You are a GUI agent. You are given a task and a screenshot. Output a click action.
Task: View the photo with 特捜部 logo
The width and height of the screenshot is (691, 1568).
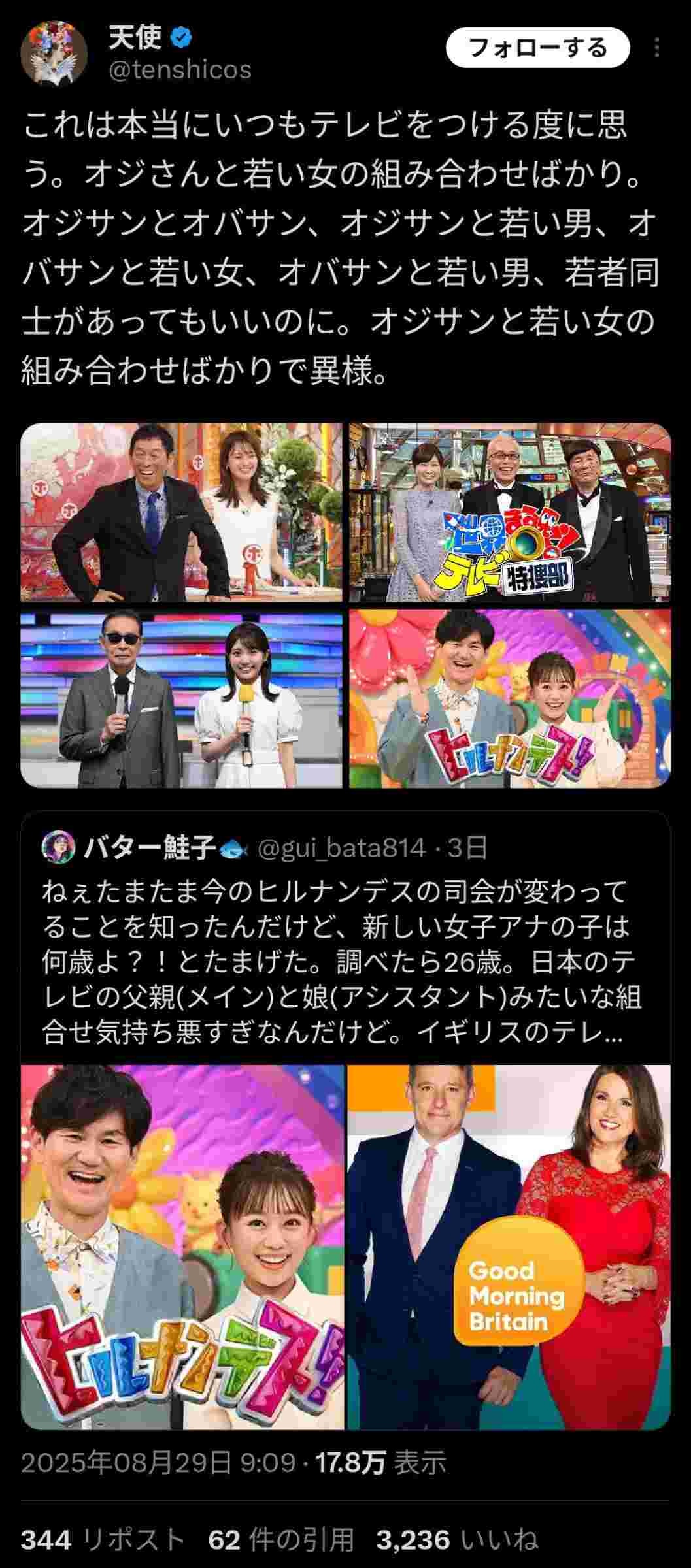click(510, 512)
